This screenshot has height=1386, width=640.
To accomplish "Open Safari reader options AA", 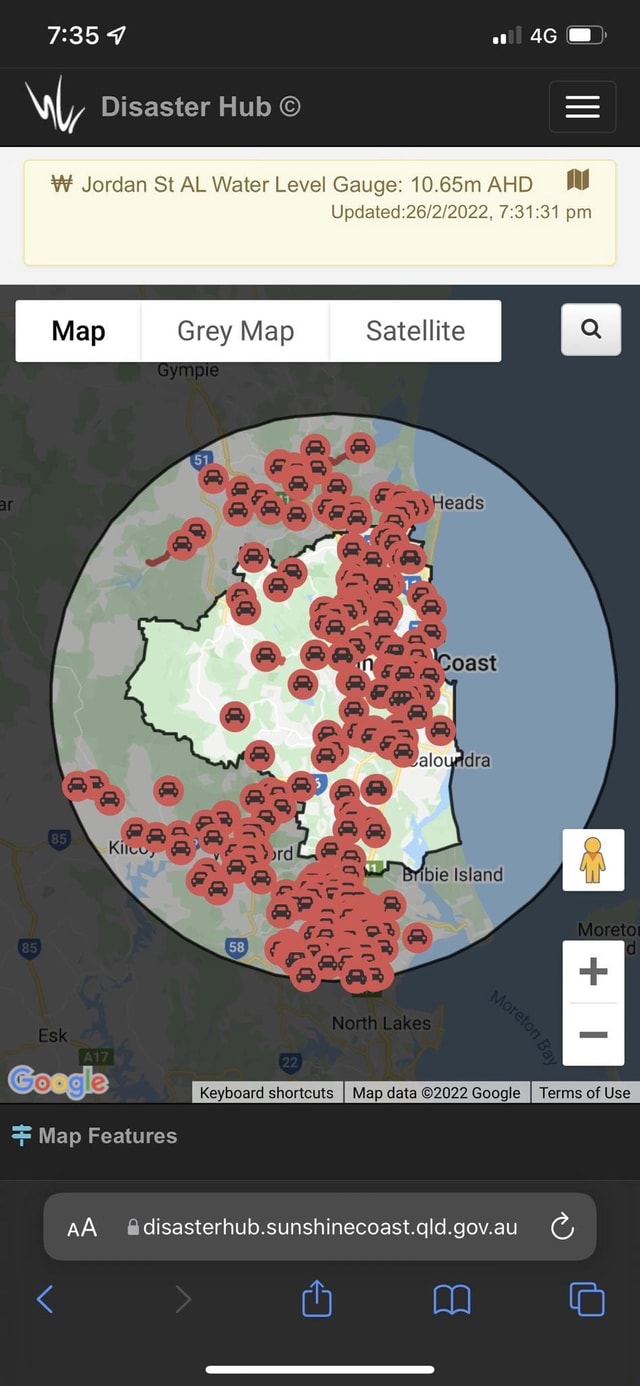I will (82, 1228).
